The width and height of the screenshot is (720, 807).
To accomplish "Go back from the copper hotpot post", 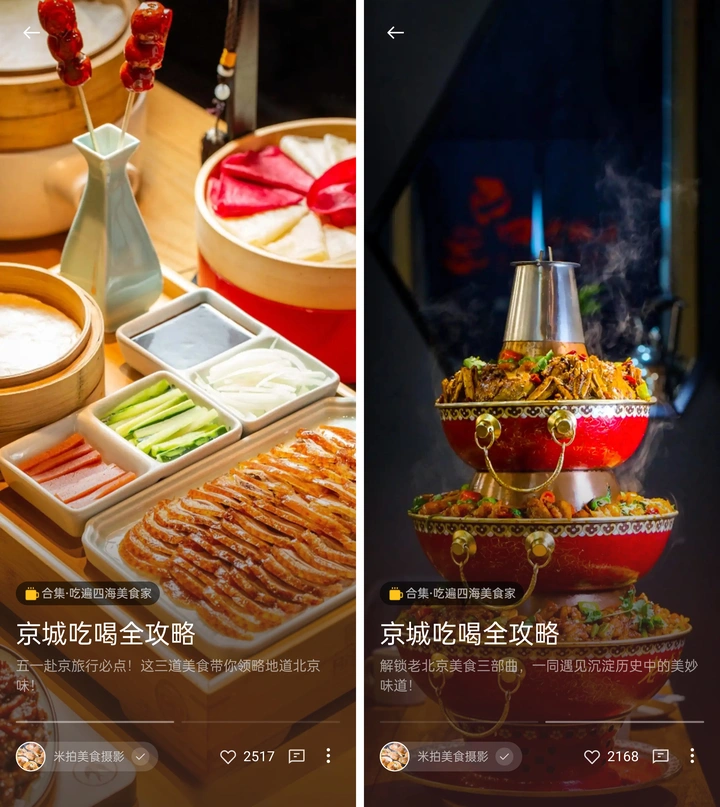I will pos(395,32).
